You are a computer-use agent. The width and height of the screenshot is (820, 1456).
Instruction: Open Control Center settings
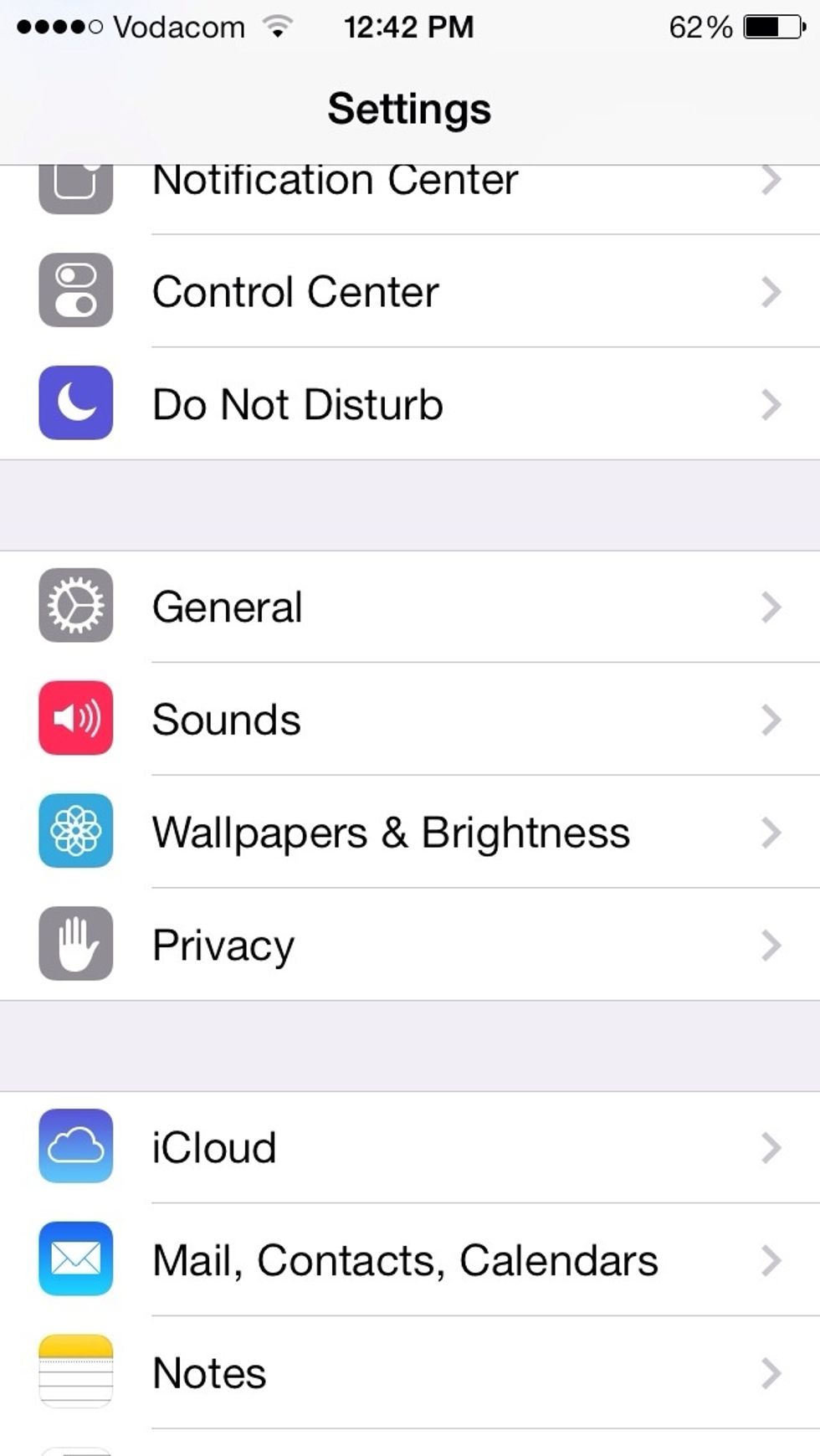(410, 291)
